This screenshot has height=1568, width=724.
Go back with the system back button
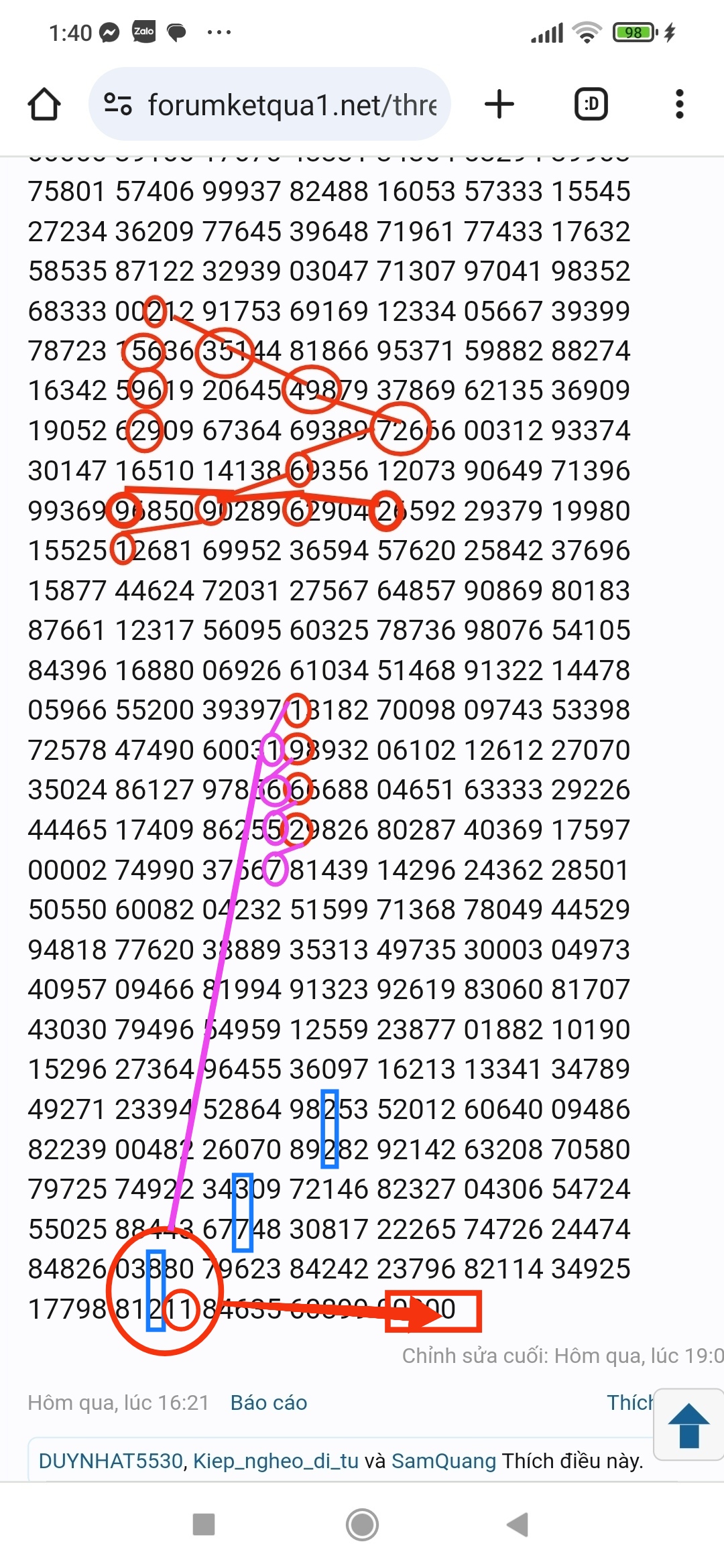pos(518,1524)
